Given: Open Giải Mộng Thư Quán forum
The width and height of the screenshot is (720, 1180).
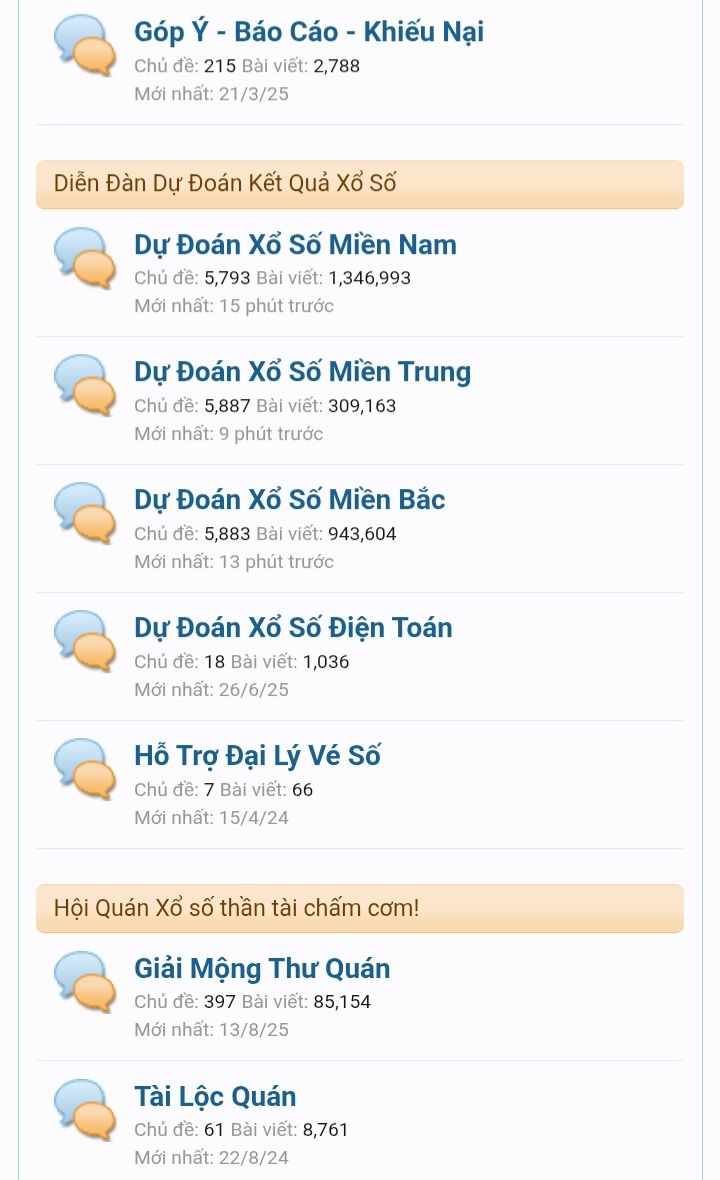Looking at the screenshot, I should click(262, 968).
